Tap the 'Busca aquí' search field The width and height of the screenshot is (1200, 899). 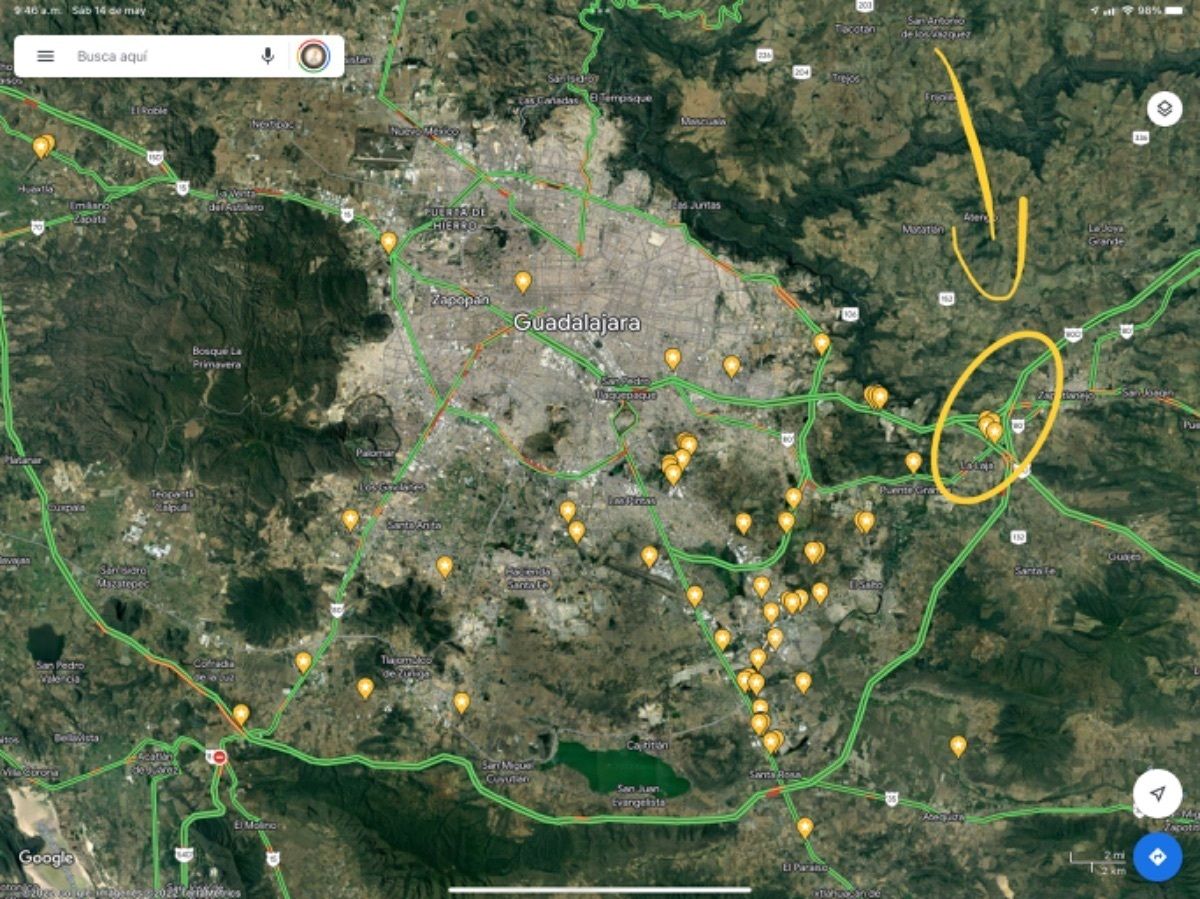point(160,56)
